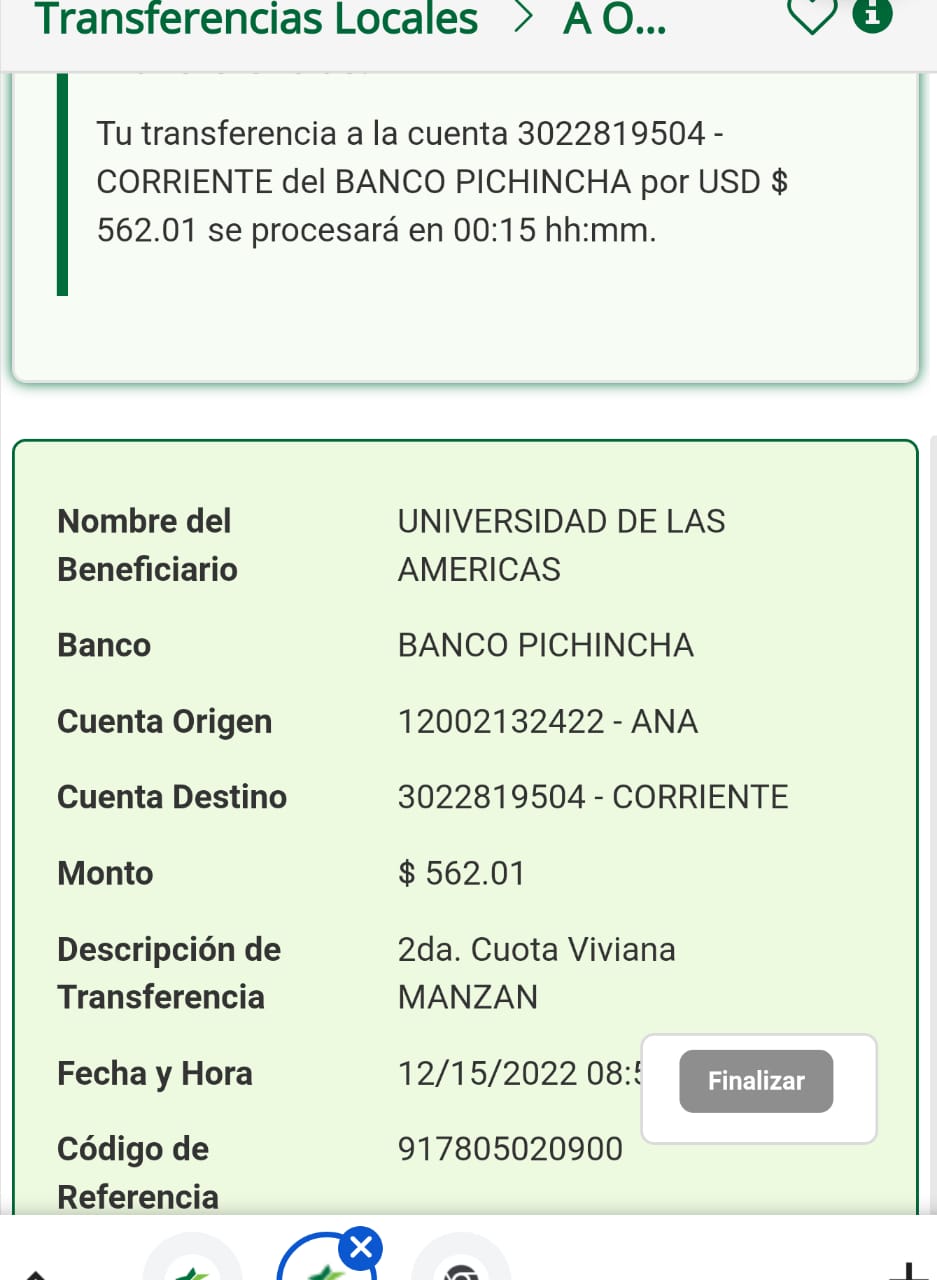Open the green information icon
The height and width of the screenshot is (1280, 937).
[x=872, y=13]
